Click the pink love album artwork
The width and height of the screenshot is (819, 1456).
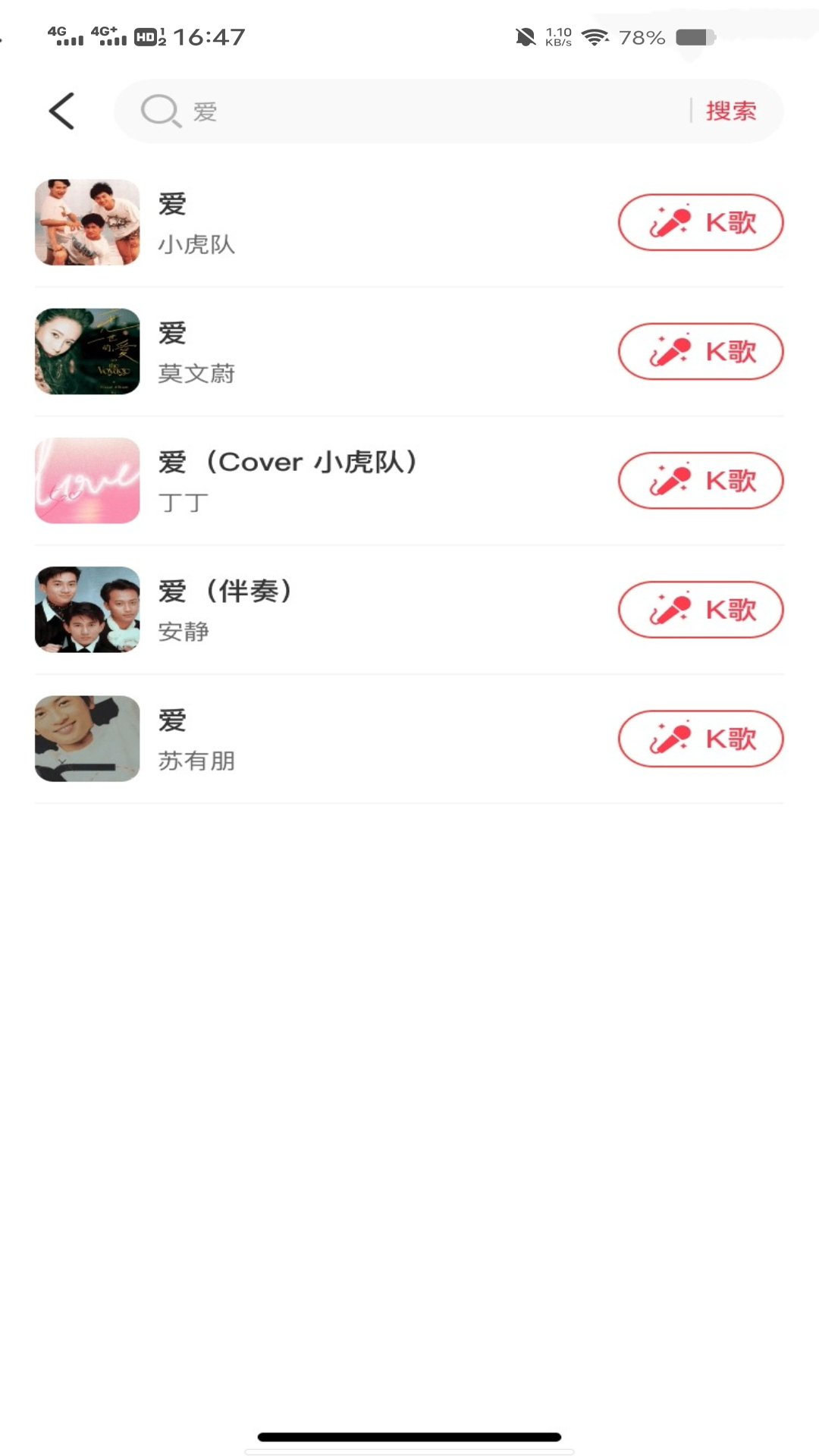86,480
